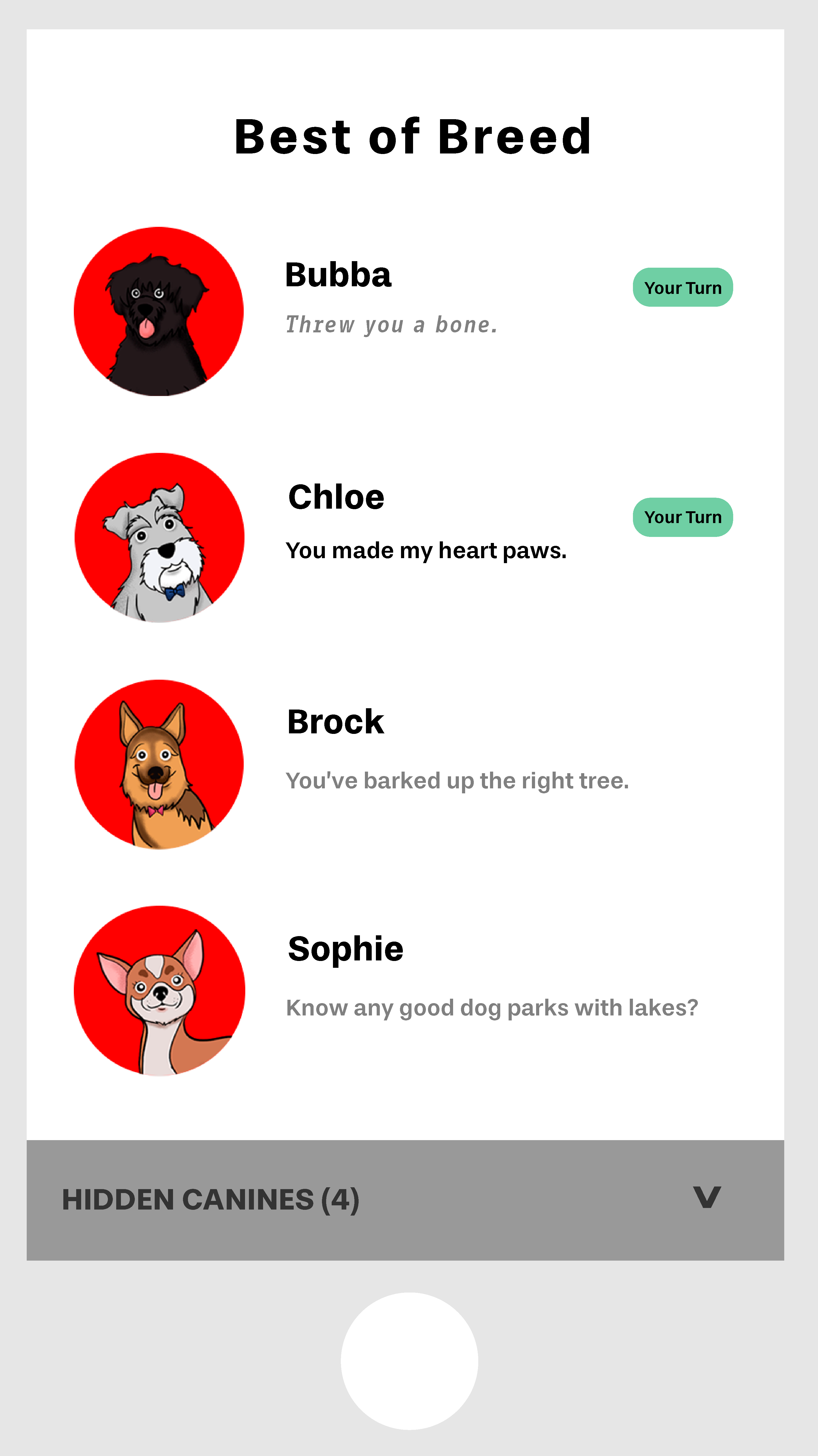
Task: Open the conversation with Bubba
Action: [405, 311]
